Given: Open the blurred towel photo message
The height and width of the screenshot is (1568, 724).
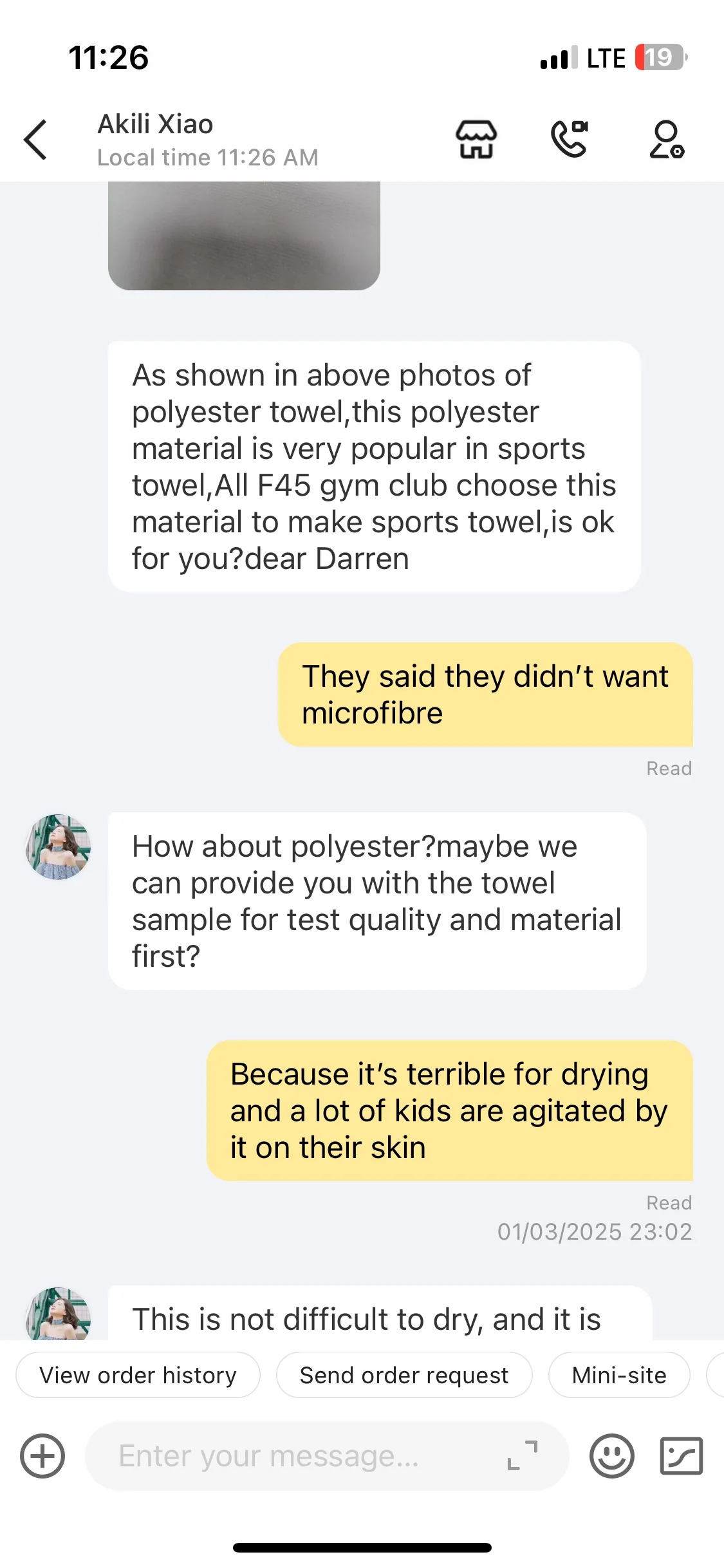Looking at the screenshot, I should point(244,236).
